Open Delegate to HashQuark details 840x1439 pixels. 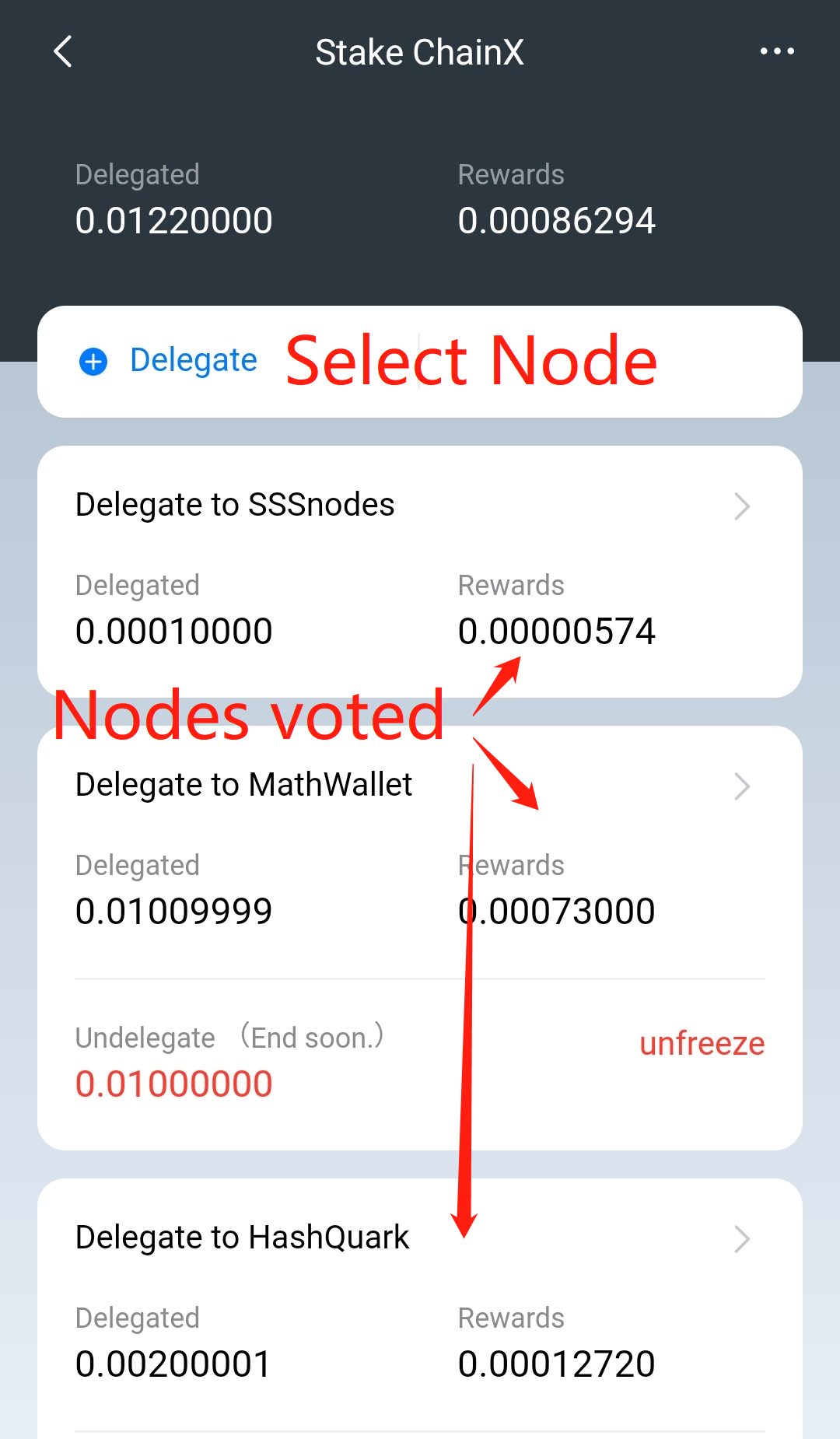tap(420, 1238)
